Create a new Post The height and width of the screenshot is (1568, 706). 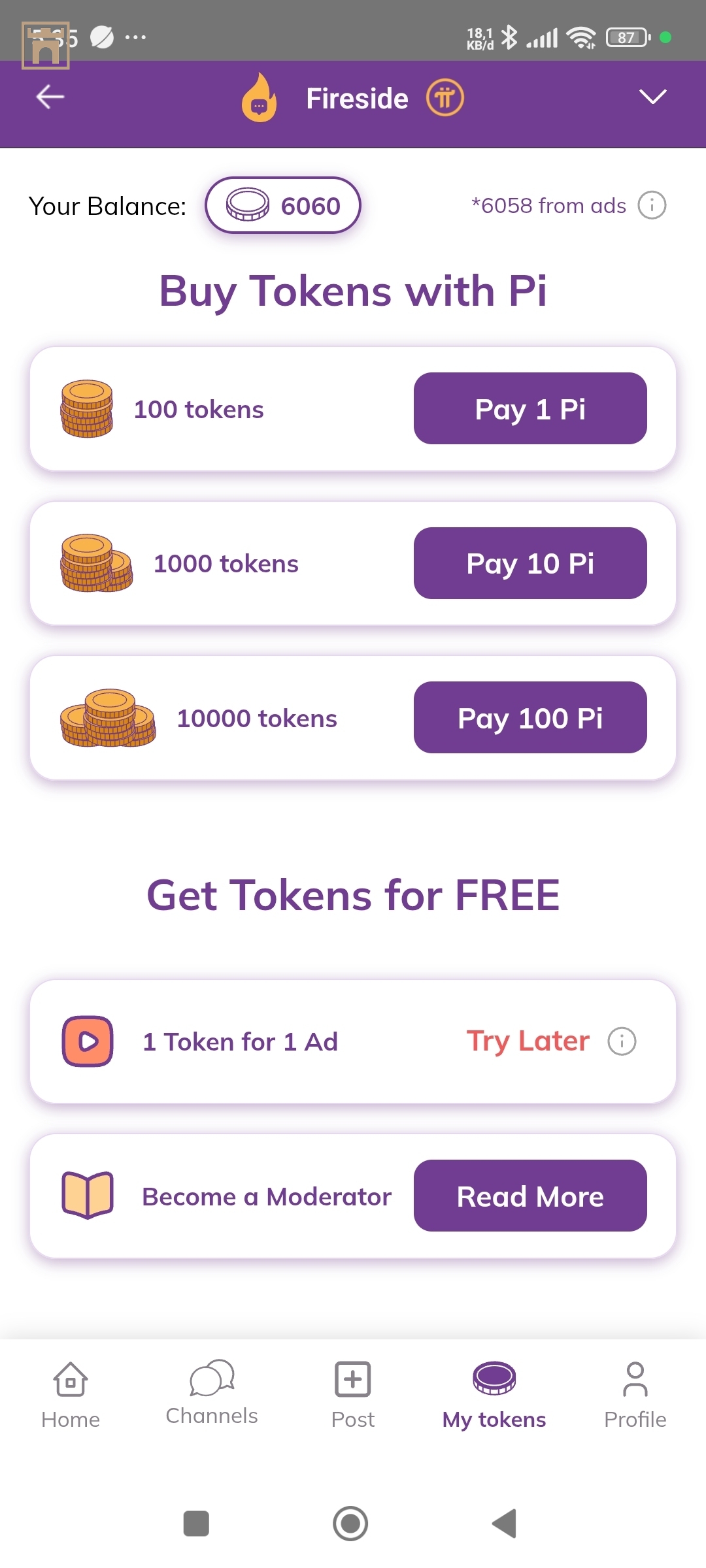tap(353, 1395)
